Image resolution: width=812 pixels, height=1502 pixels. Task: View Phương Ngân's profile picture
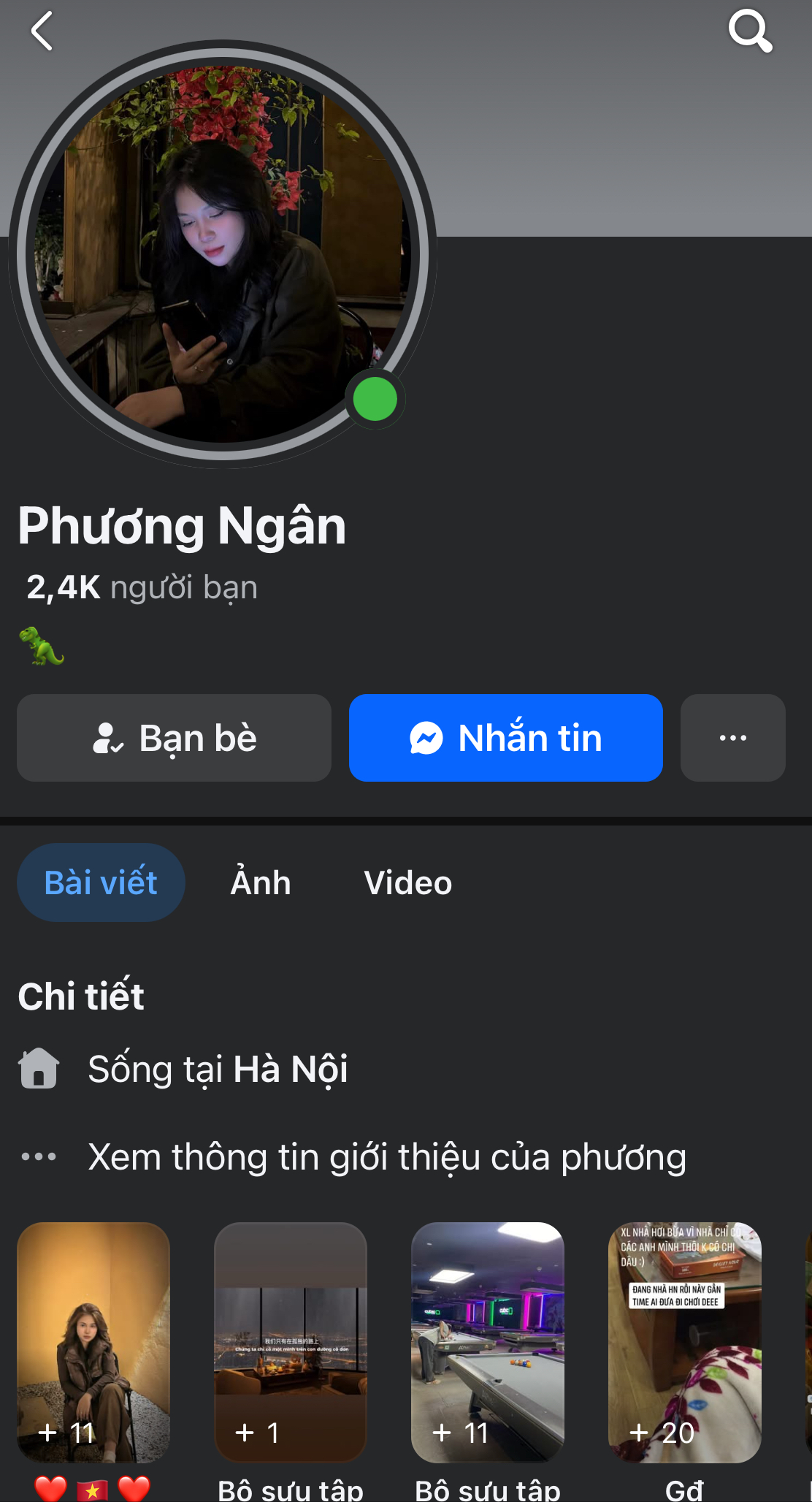(x=219, y=253)
